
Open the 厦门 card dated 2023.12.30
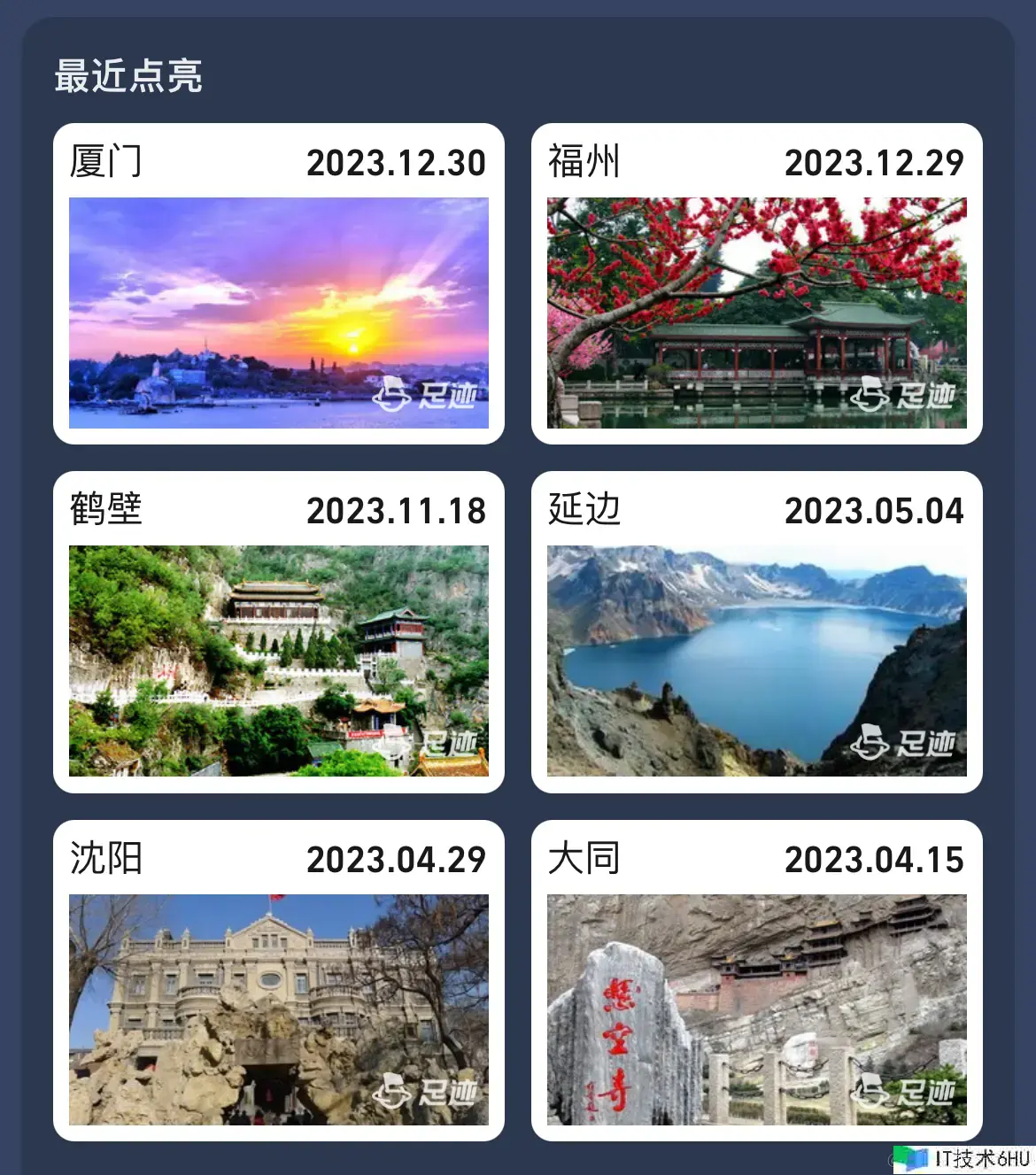click(279, 284)
